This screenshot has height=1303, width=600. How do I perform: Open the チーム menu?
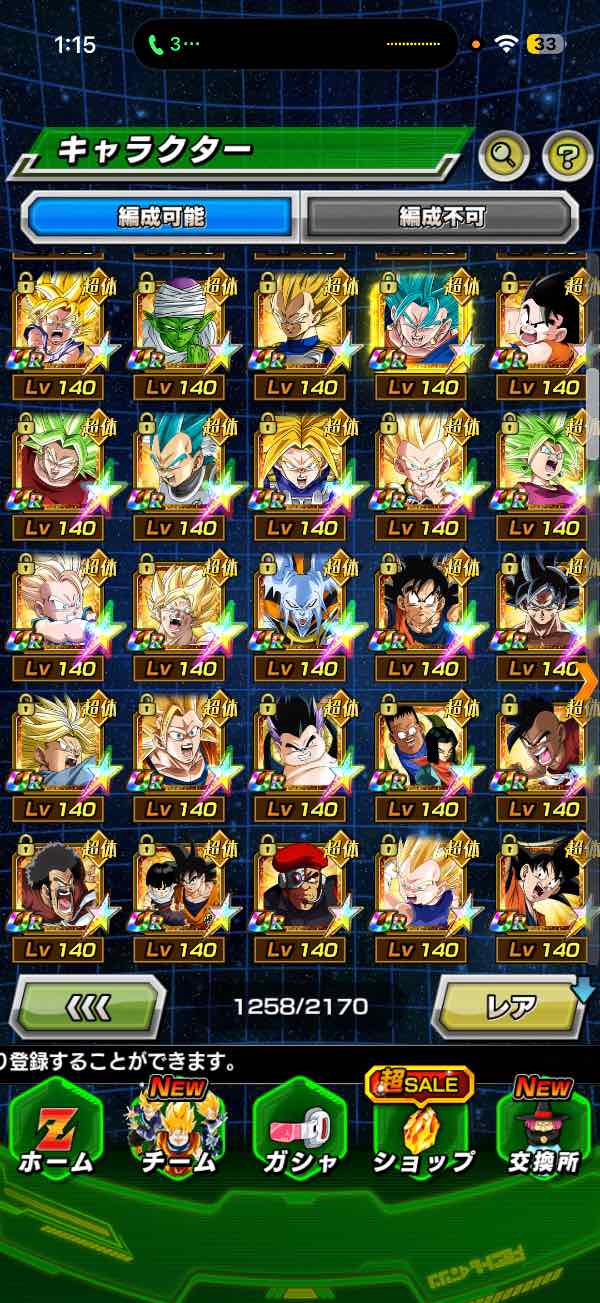click(x=178, y=1128)
